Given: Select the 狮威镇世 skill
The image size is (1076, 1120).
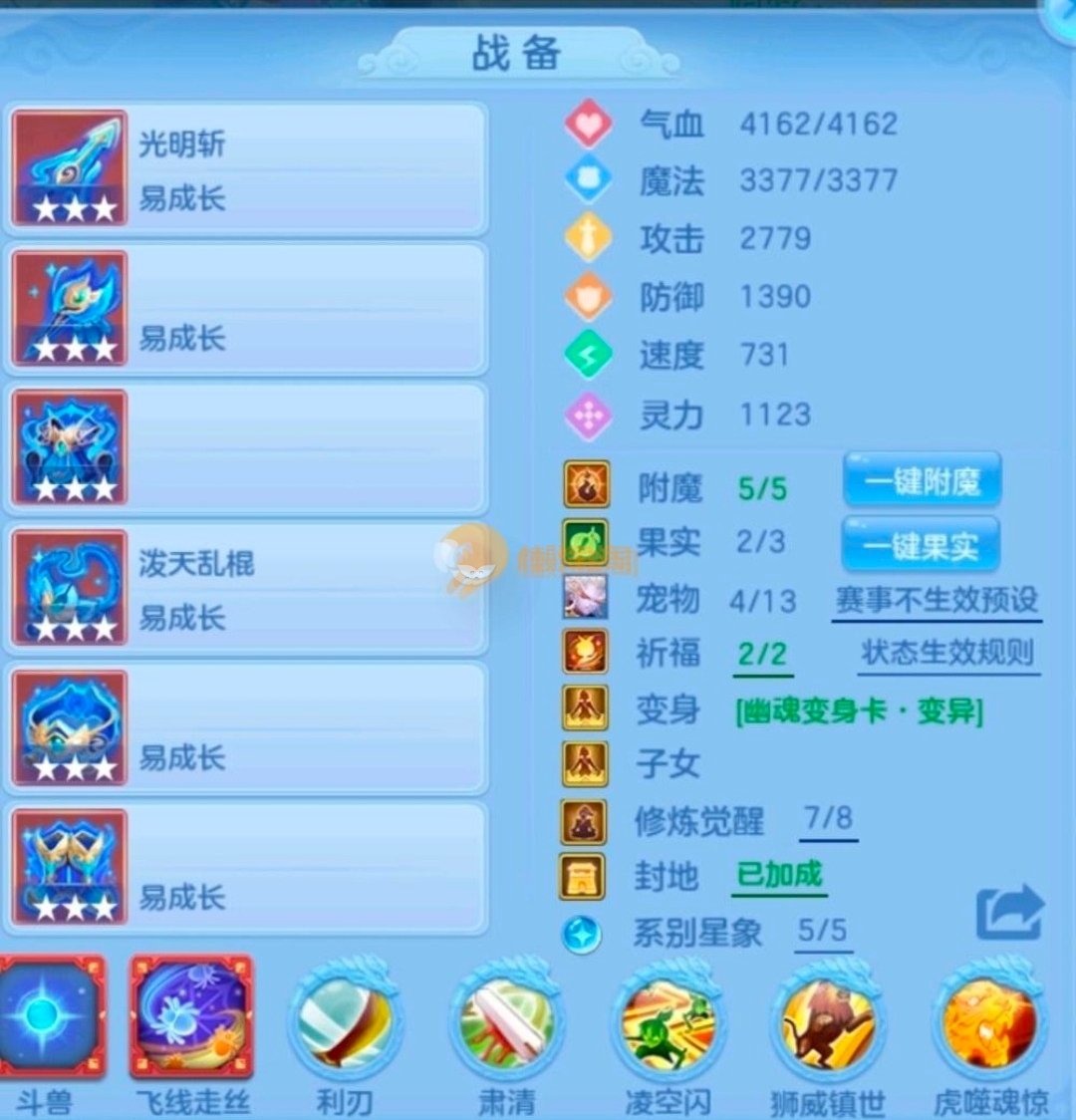Looking at the screenshot, I should point(827,1021).
